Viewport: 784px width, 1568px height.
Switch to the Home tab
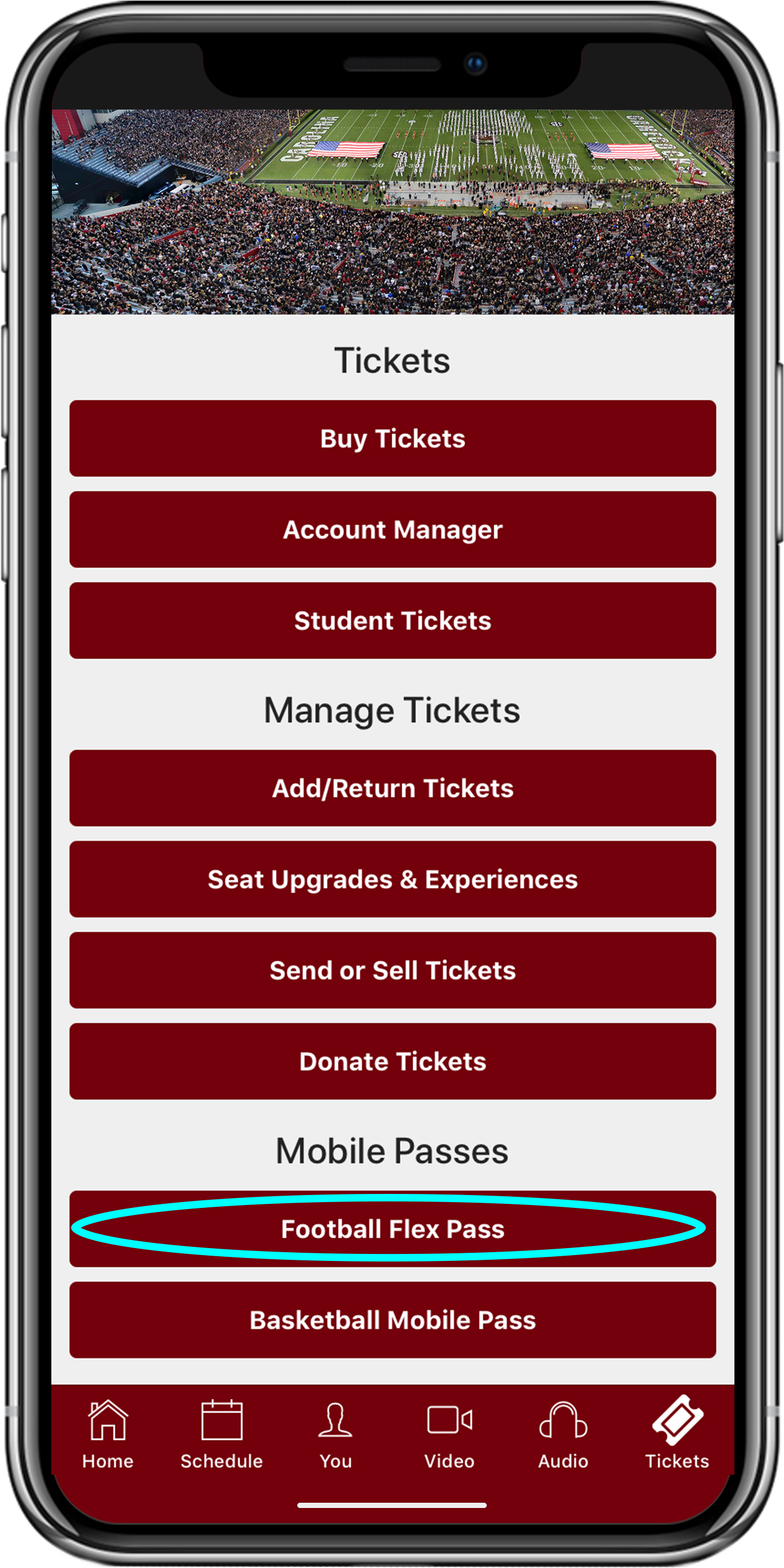tap(108, 1433)
